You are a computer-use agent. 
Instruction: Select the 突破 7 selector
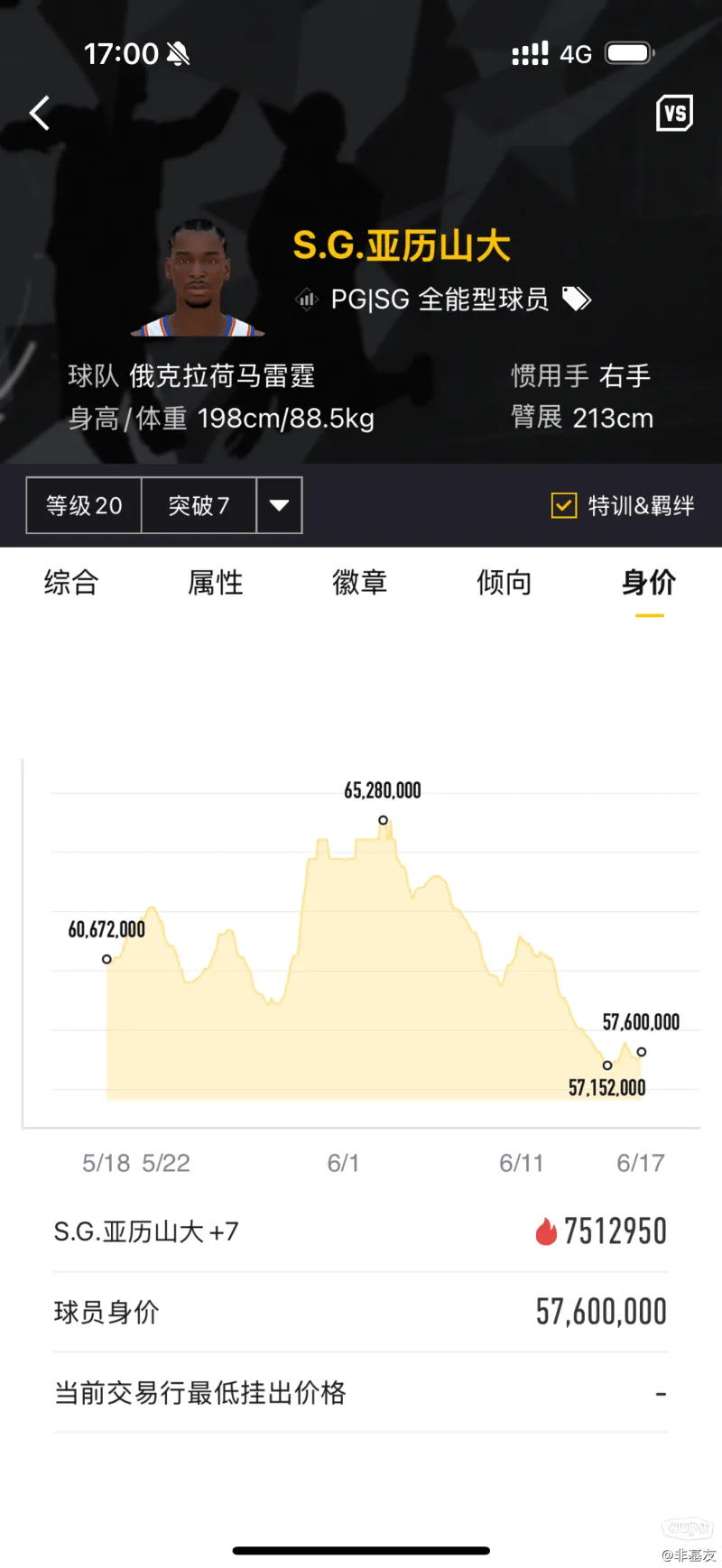[199, 505]
